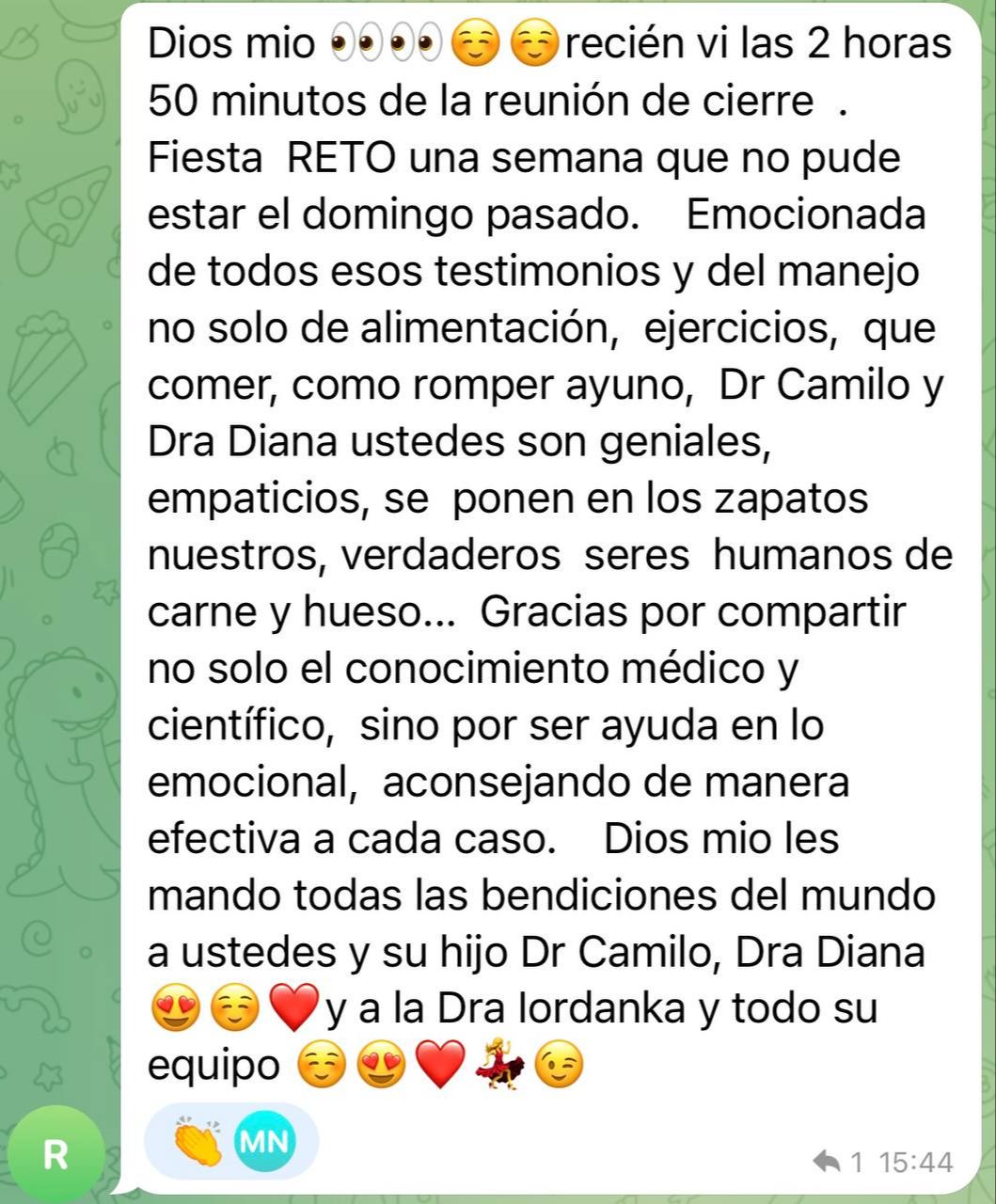The image size is (996, 1204).
Task: Add your clap to the clapping reaction
Action: tap(199, 1143)
